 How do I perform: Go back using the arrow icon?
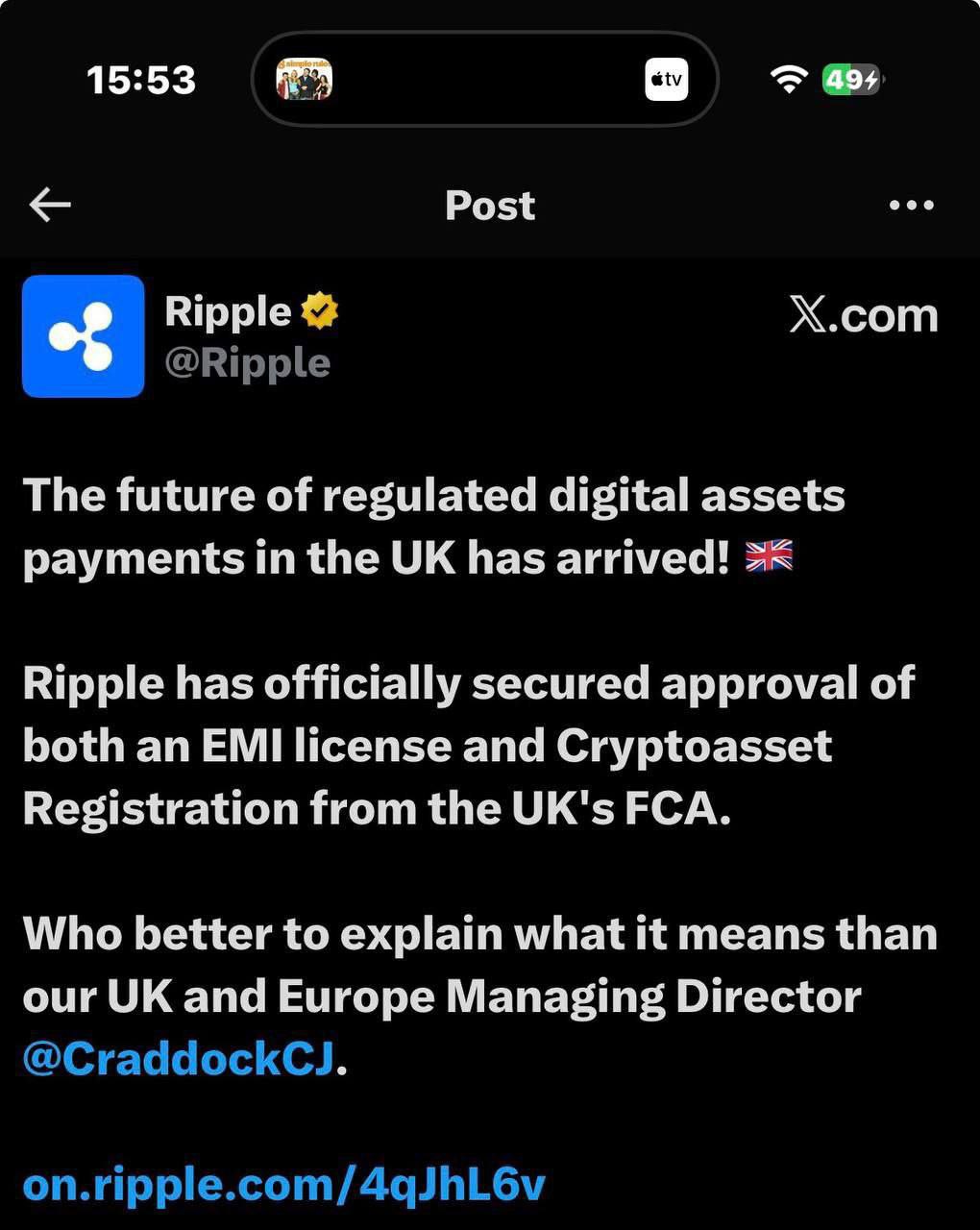pyautogui.click(x=50, y=205)
